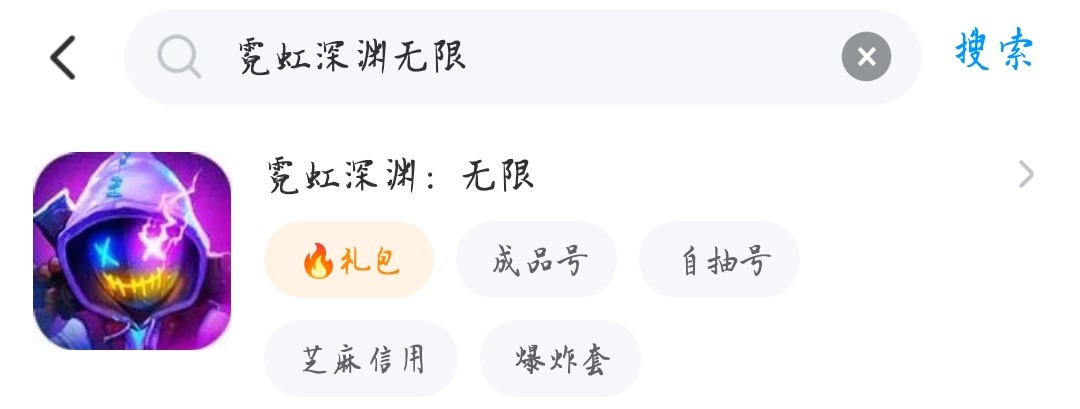The image size is (1080, 409).
Task: Select the 礼包 chip
Action: tap(349, 260)
